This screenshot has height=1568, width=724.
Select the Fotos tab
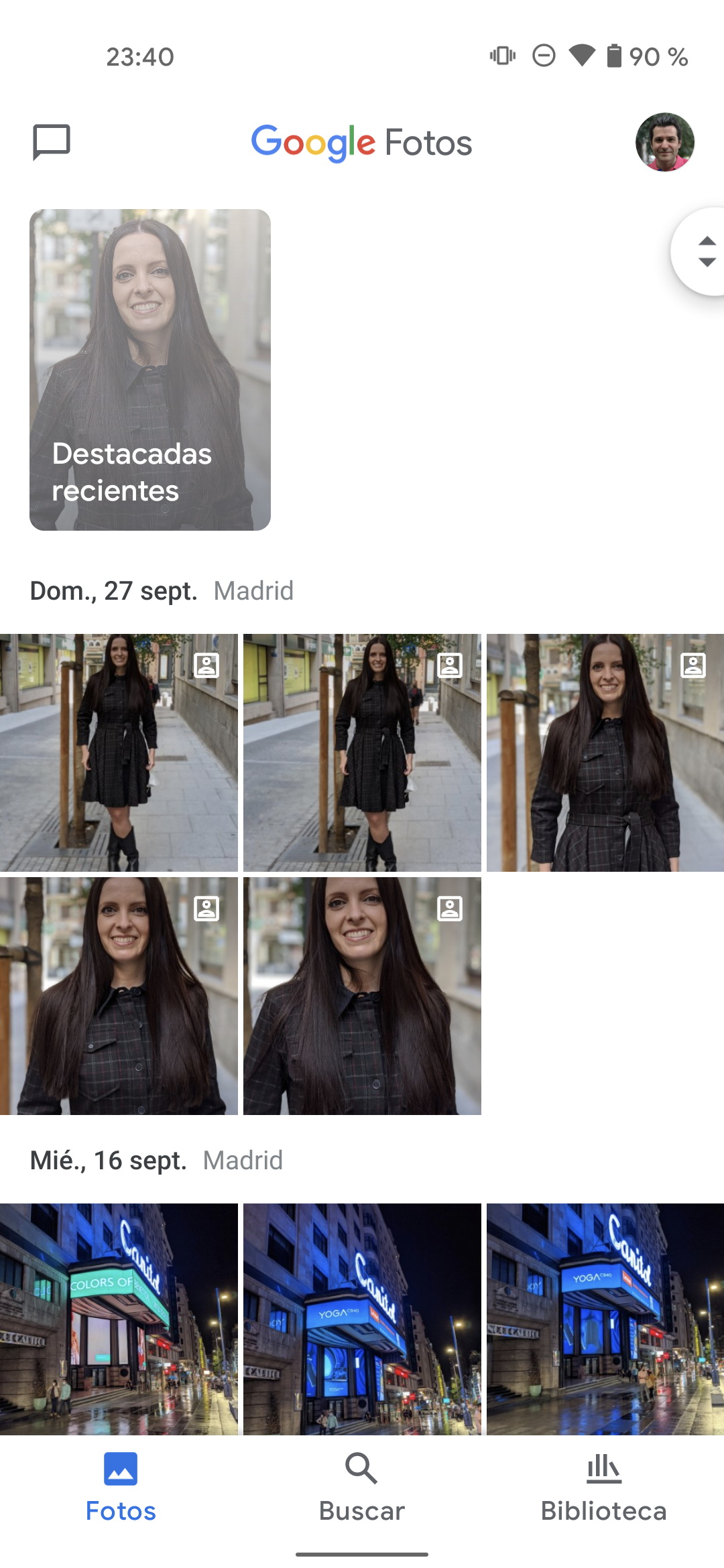[121, 1488]
